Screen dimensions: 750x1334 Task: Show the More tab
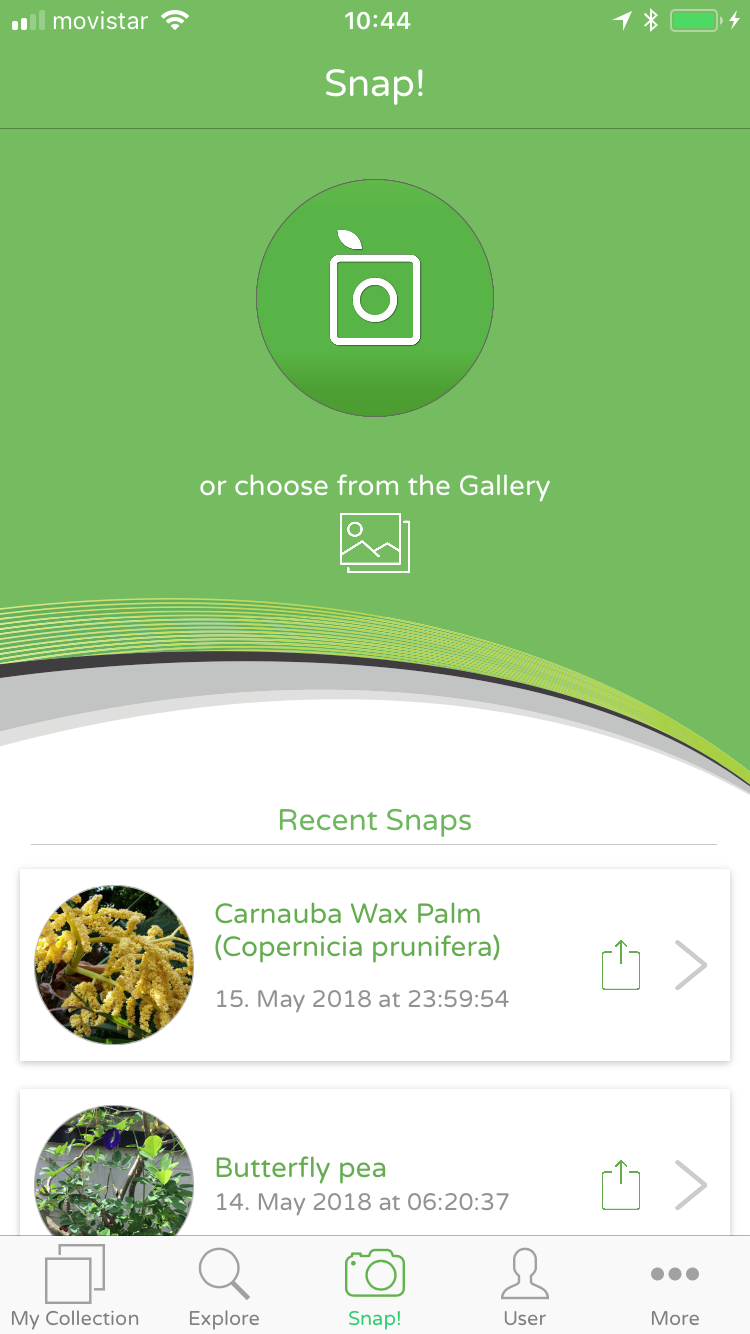[x=675, y=1287]
